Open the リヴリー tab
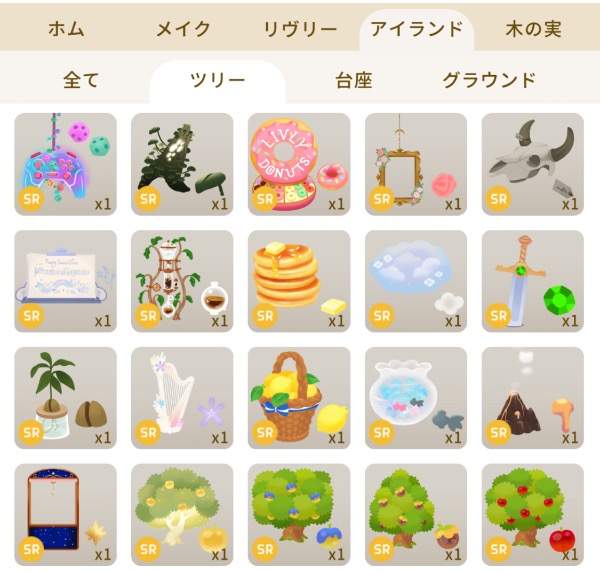The width and height of the screenshot is (600, 571). (299, 29)
